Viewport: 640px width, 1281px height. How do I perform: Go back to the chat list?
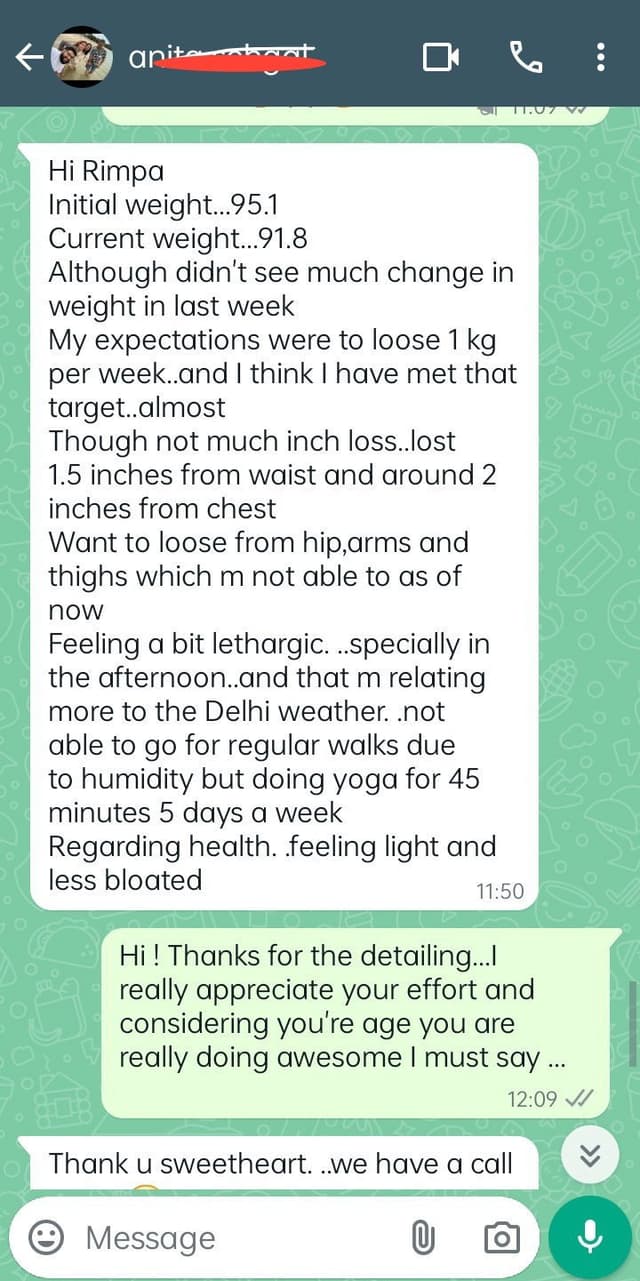click(x=28, y=57)
